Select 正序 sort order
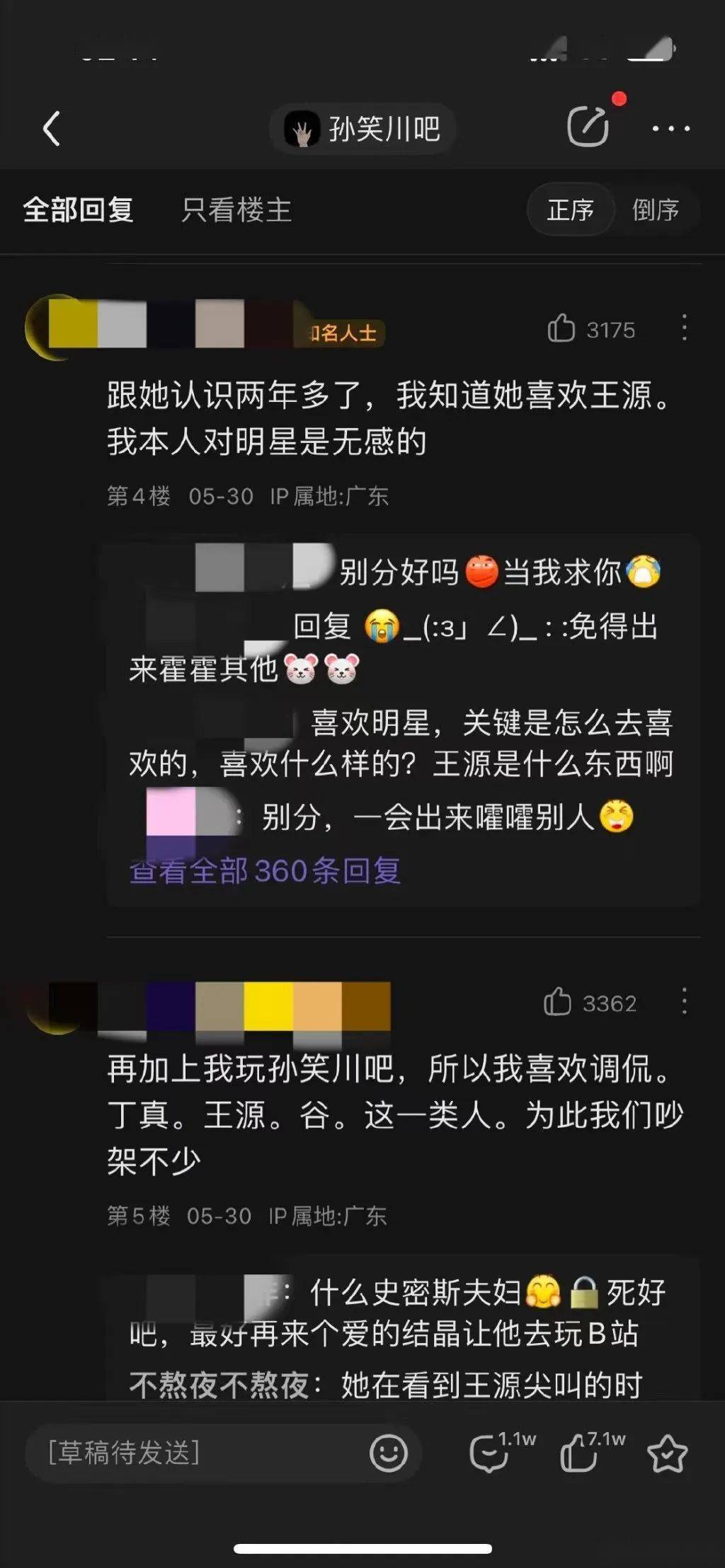The height and width of the screenshot is (1568, 725). pyautogui.click(x=570, y=210)
